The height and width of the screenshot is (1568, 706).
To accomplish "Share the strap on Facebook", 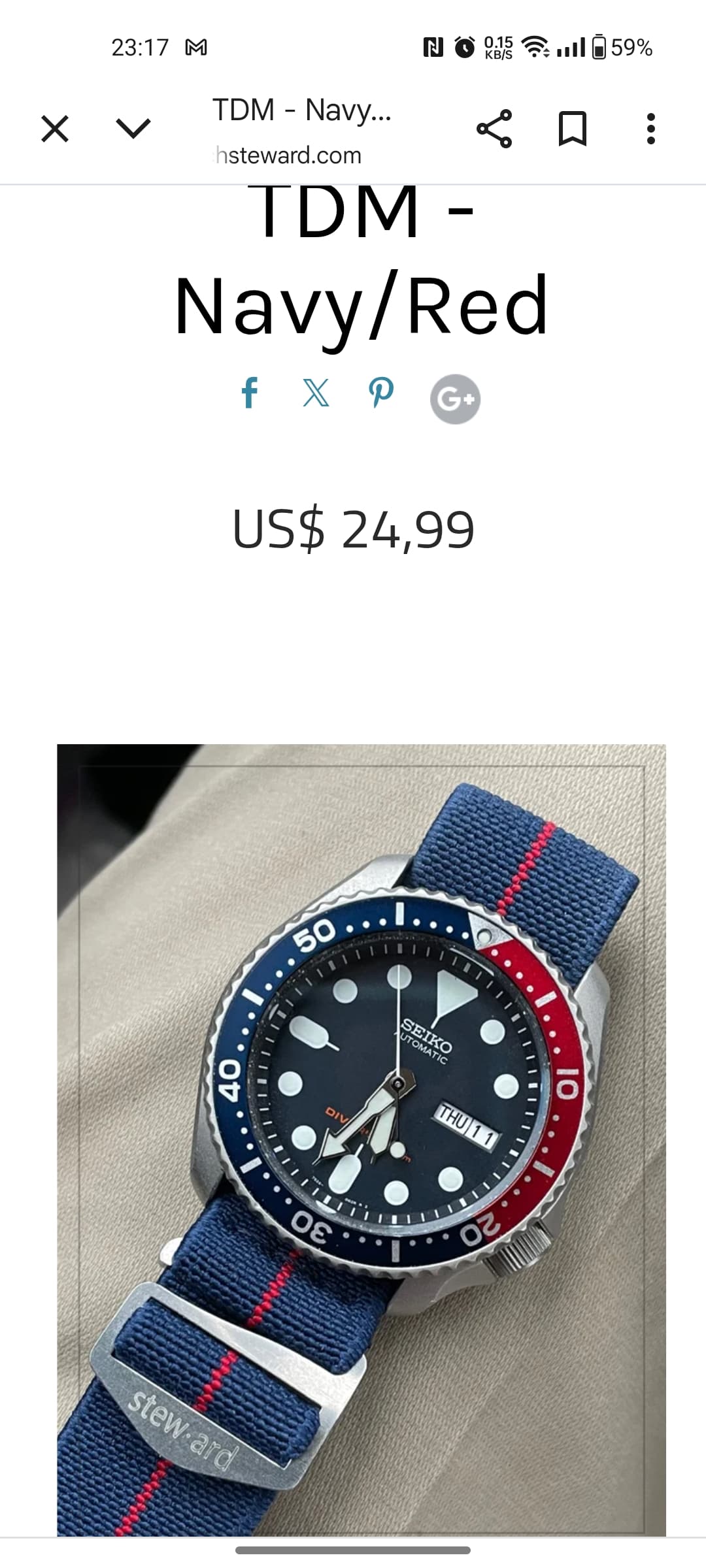I will [250, 393].
